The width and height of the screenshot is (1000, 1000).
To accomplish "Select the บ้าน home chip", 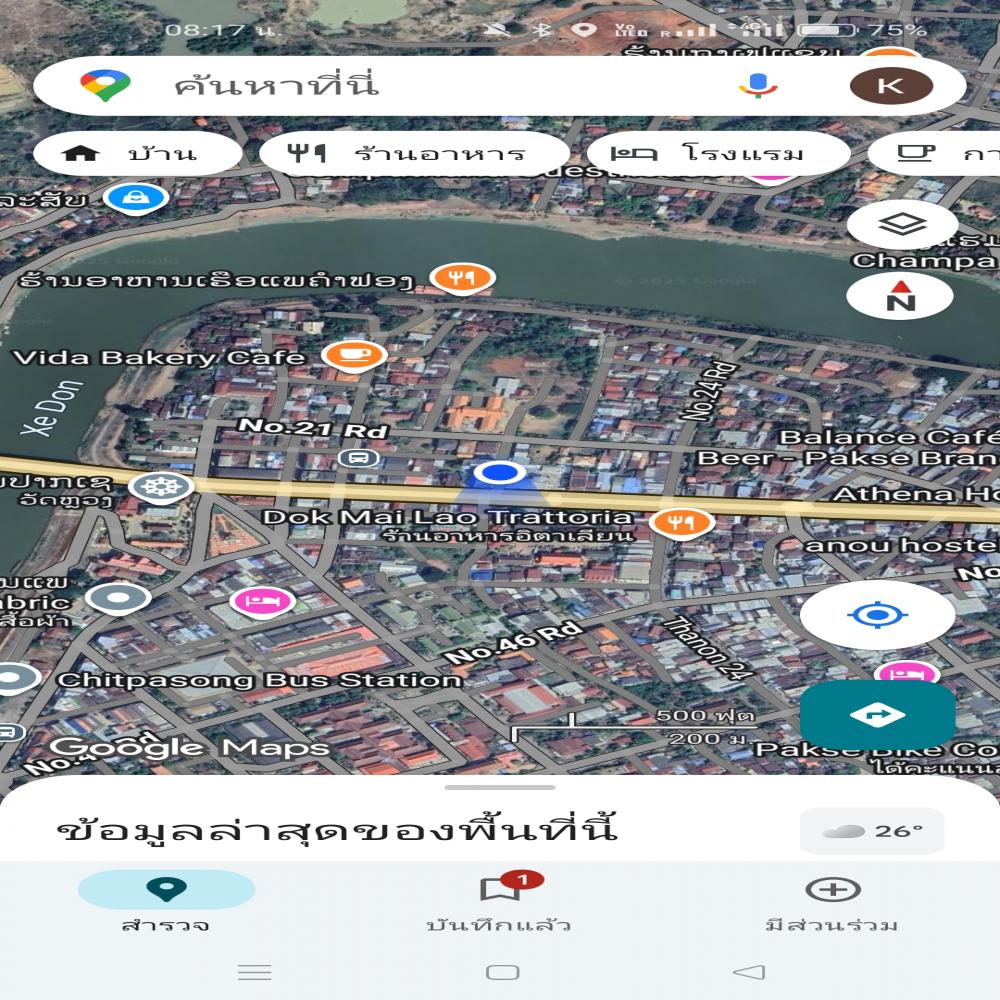I will click(x=138, y=154).
